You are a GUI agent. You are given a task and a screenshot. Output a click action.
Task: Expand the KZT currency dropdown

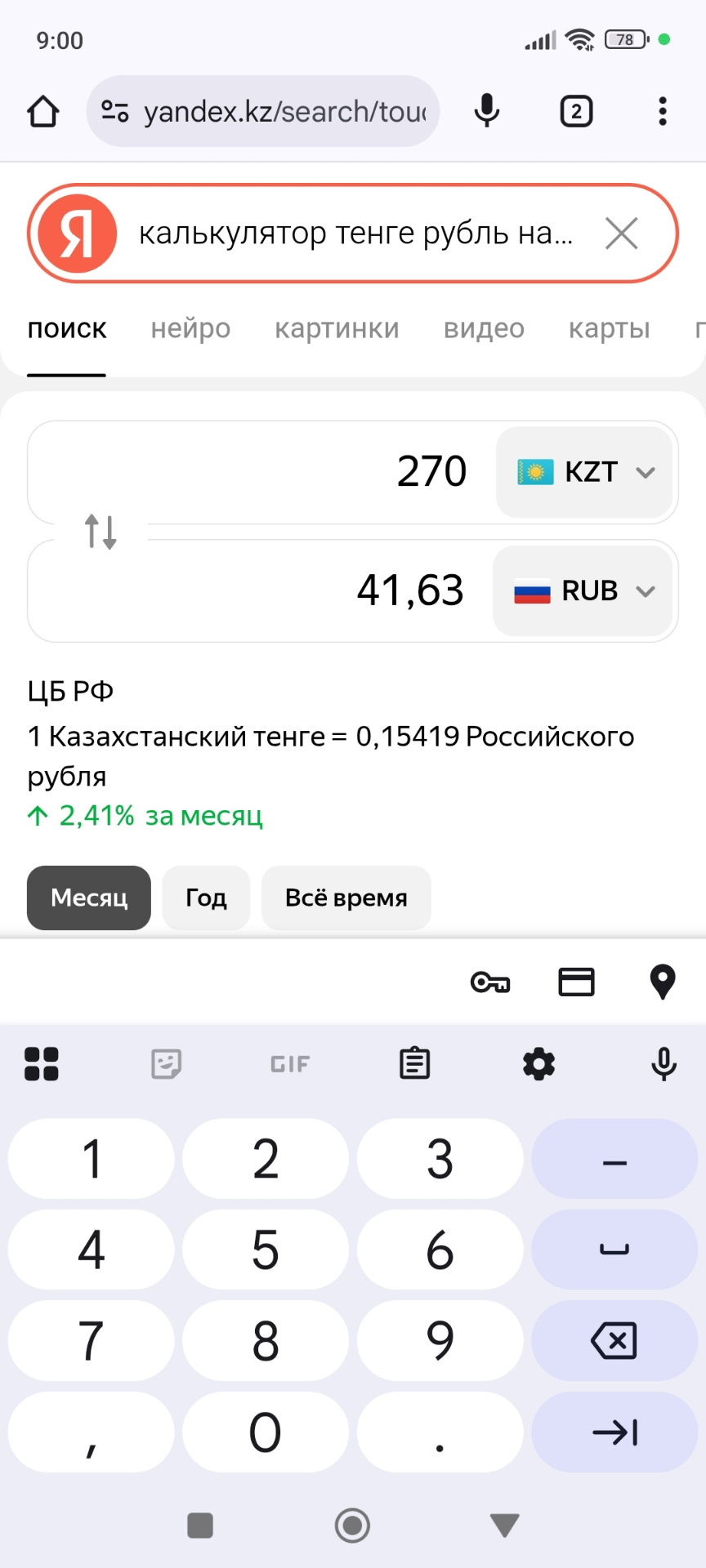pyautogui.click(x=585, y=472)
